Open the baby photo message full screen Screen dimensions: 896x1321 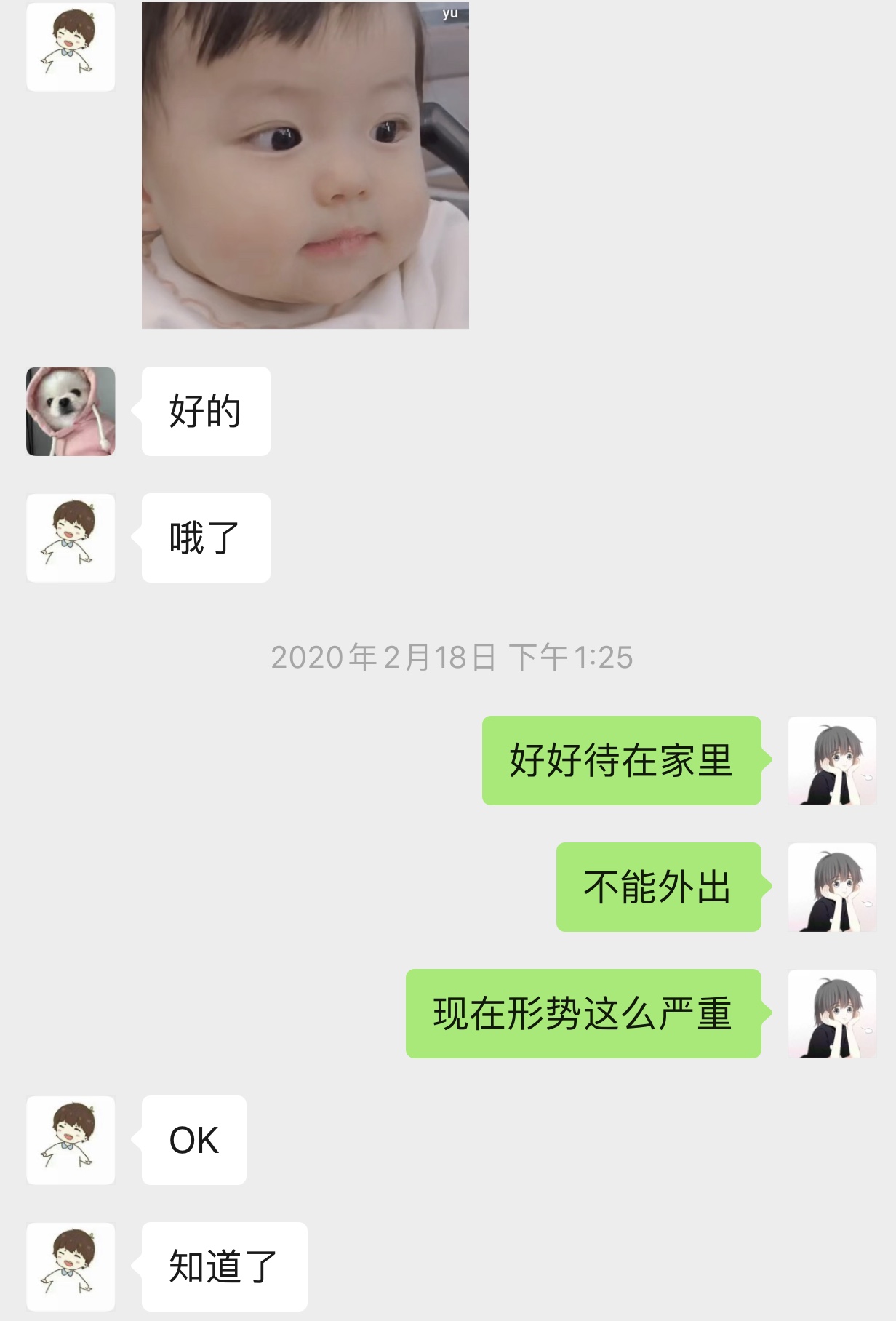coord(305,165)
